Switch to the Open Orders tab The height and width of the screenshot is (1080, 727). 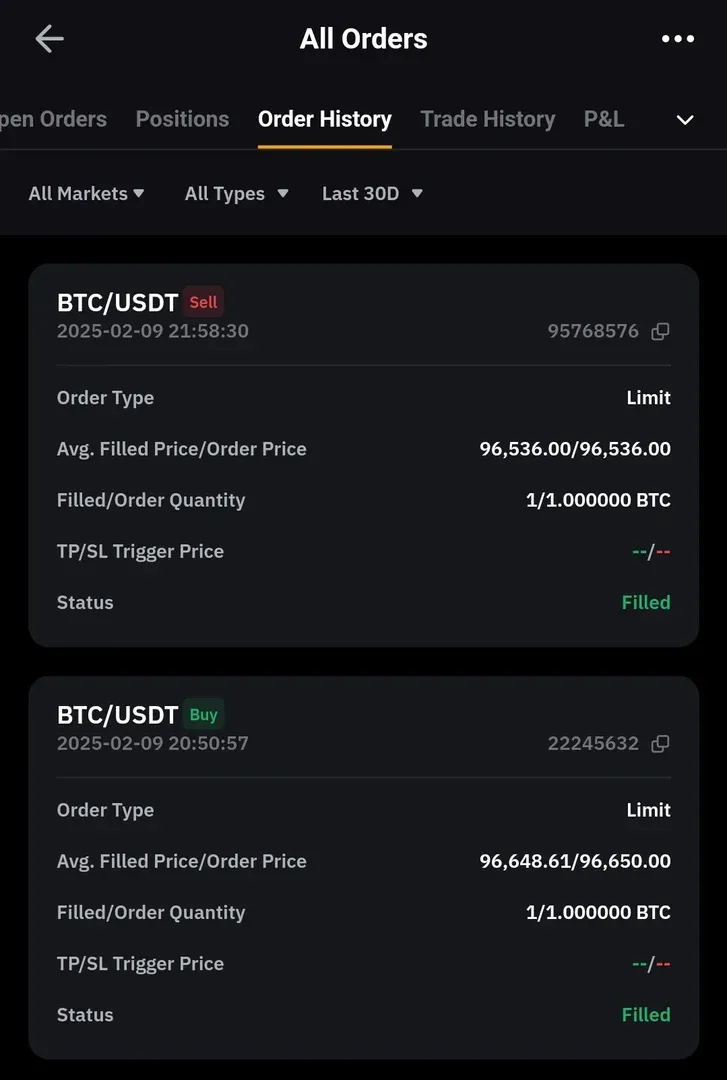pos(54,119)
